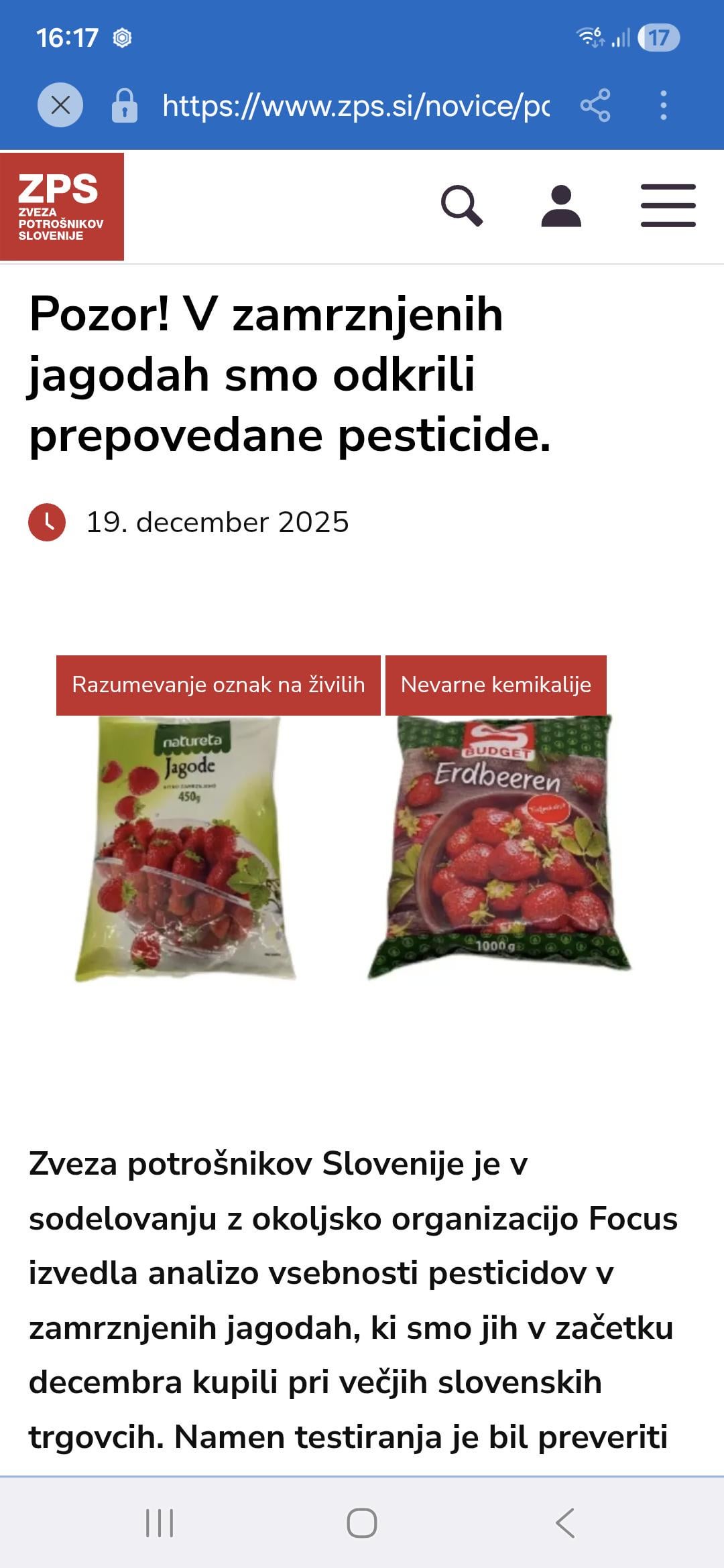Screen dimensions: 724x1568
Task: Select the Nevarne kemikalije tag
Action: [x=495, y=685]
